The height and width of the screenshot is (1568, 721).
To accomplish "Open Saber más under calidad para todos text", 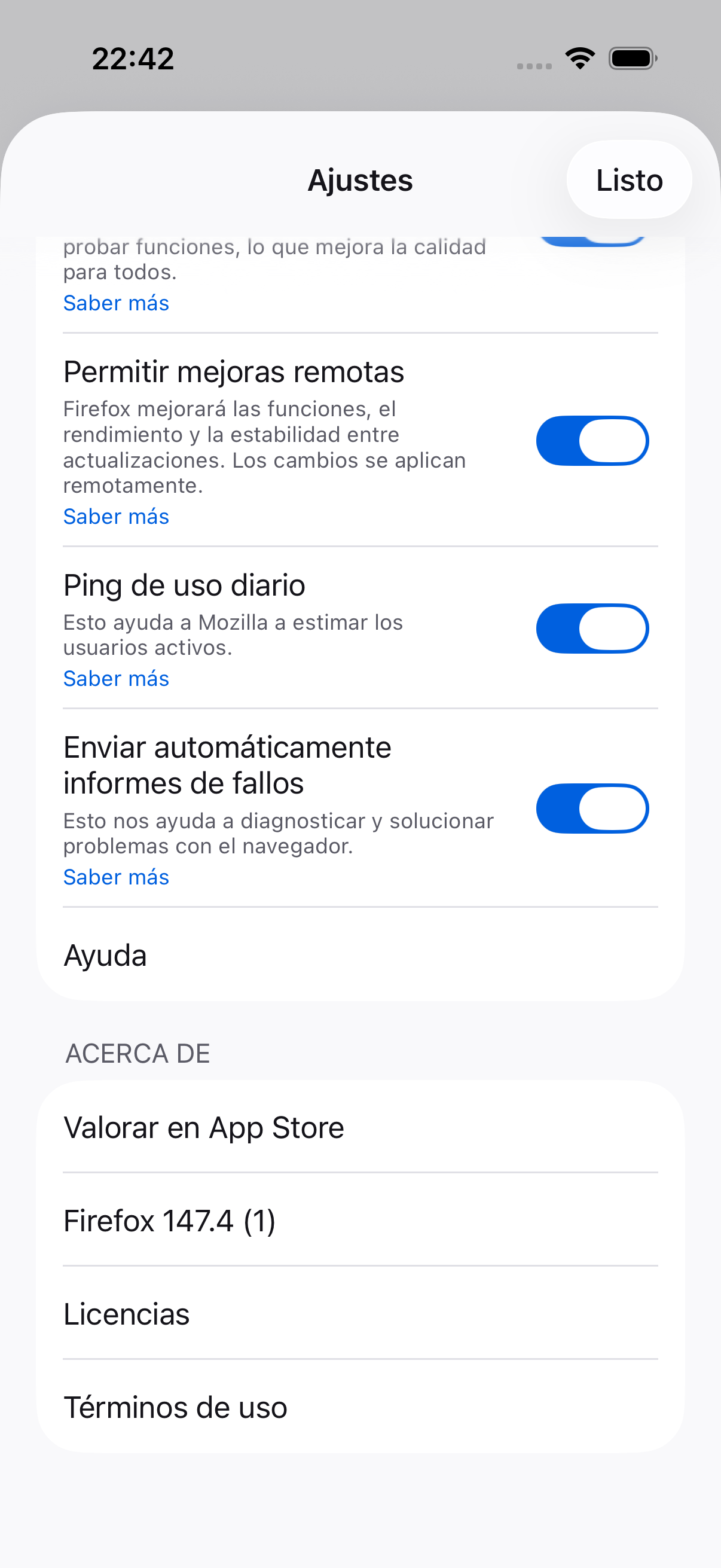I will tap(116, 303).
